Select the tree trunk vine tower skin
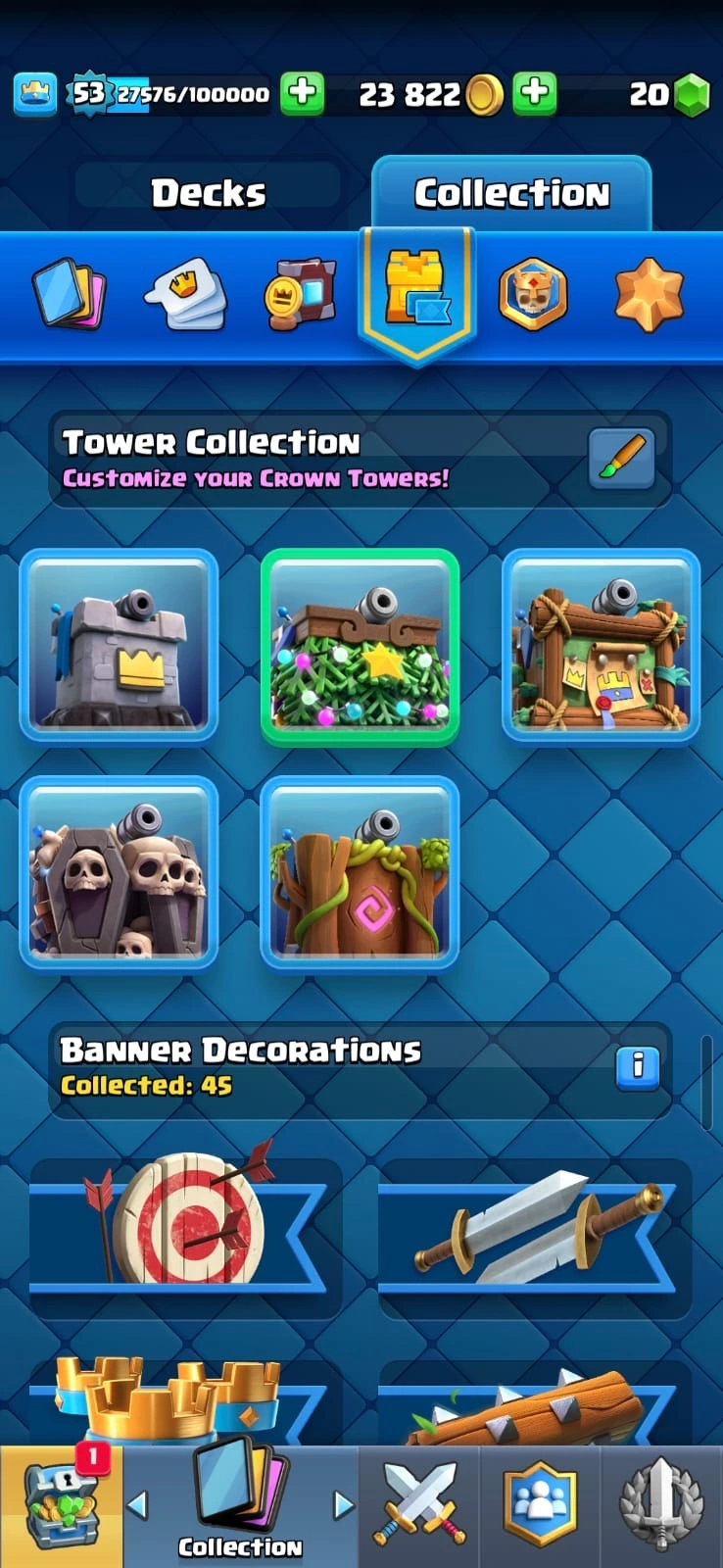The width and height of the screenshot is (723, 1568). [x=360, y=872]
